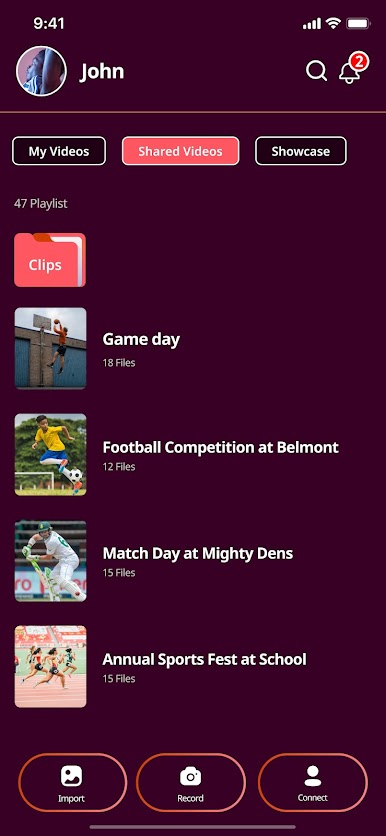386x836 pixels.
Task: Switch to My Videos tab
Action: coord(59,151)
